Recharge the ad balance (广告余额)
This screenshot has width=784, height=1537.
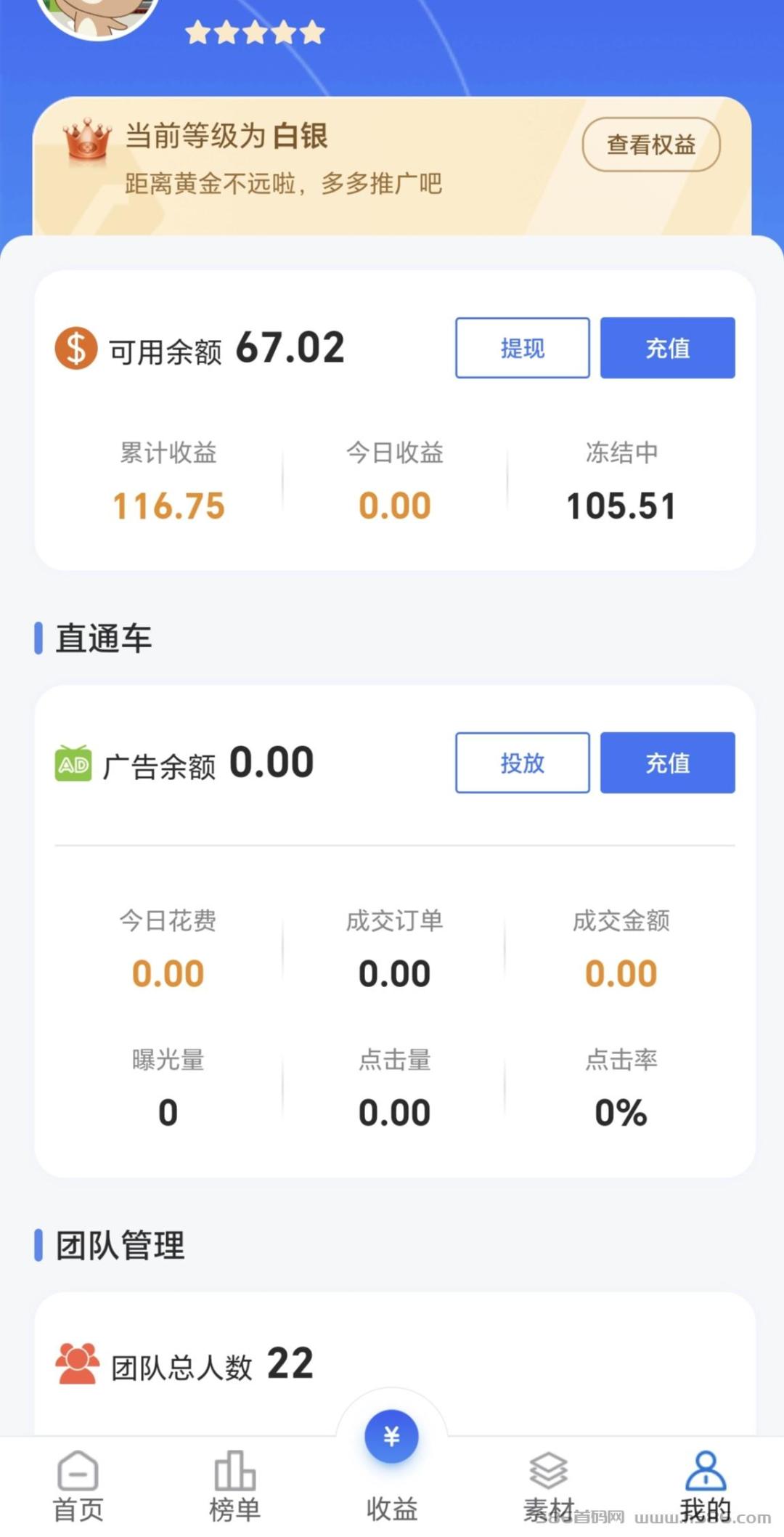click(x=667, y=763)
